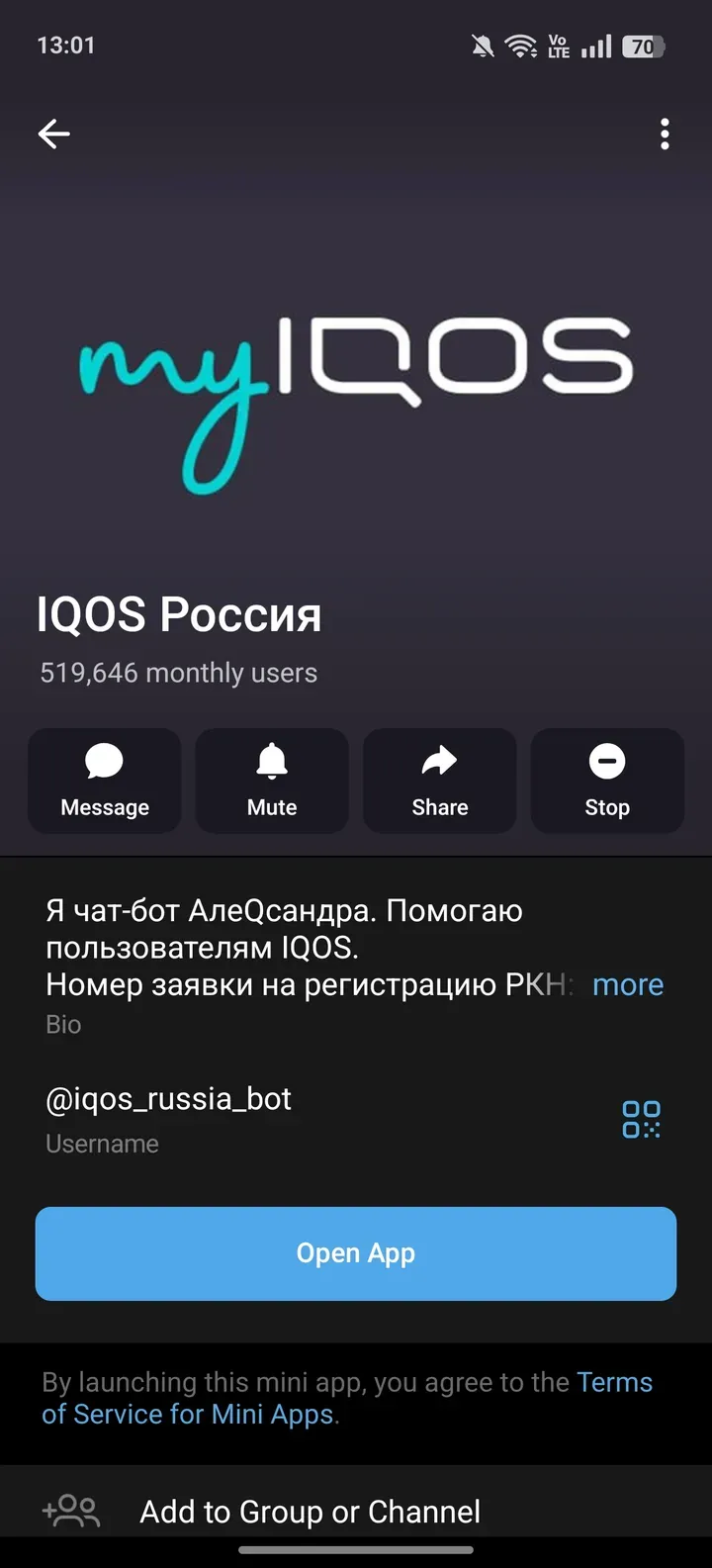Viewport: 712px width, 1568px height.
Task: Open a chat via the Message icon
Action: pyautogui.click(x=104, y=781)
